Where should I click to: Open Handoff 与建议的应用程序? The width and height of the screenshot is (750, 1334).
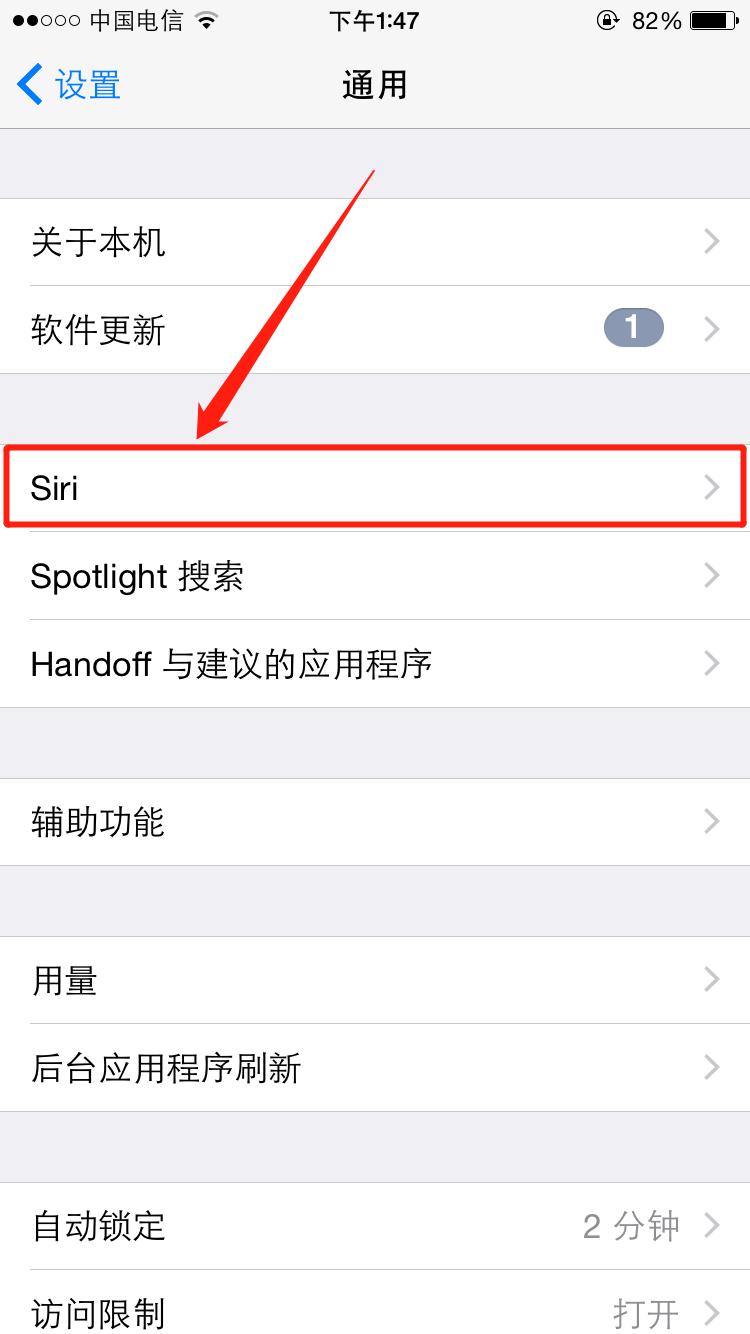[375, 664]
